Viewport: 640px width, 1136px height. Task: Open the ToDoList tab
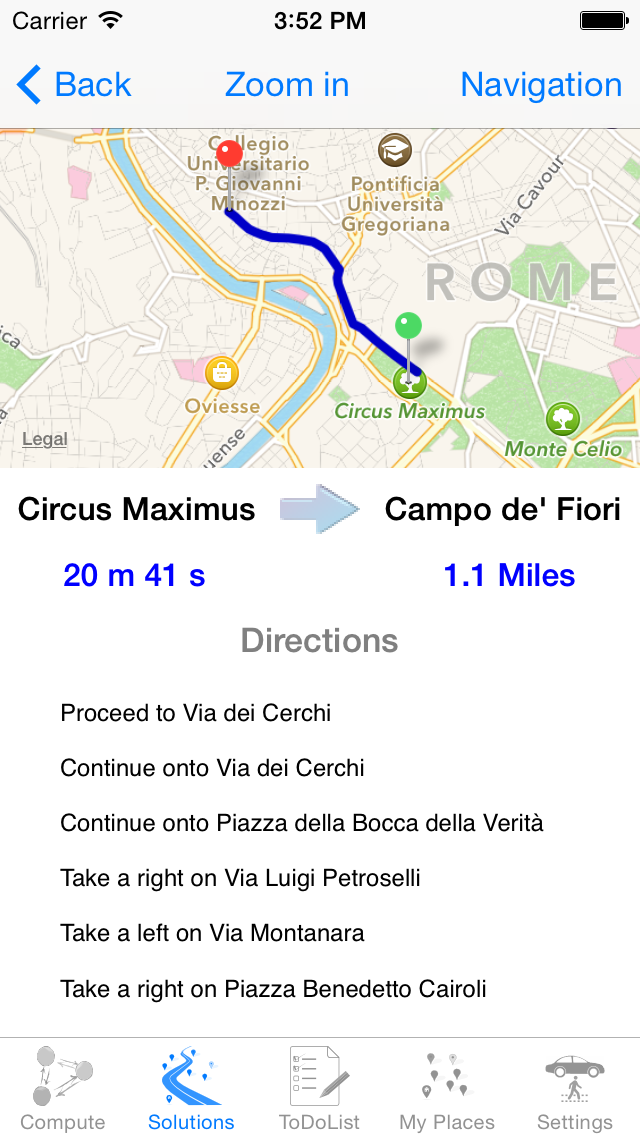click(x=320, y=1087)
